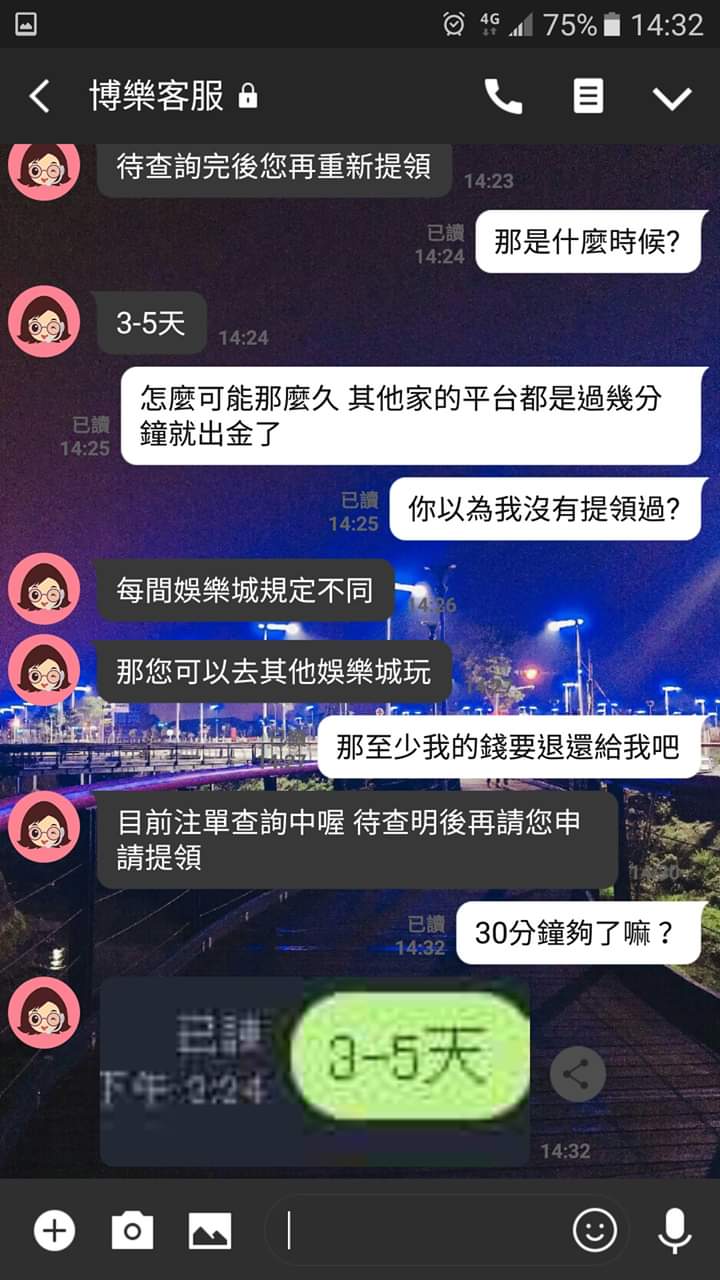The height and width of the screenshot is (1280, 720).
Task: Open the chat notes icon
Action: 588,97
